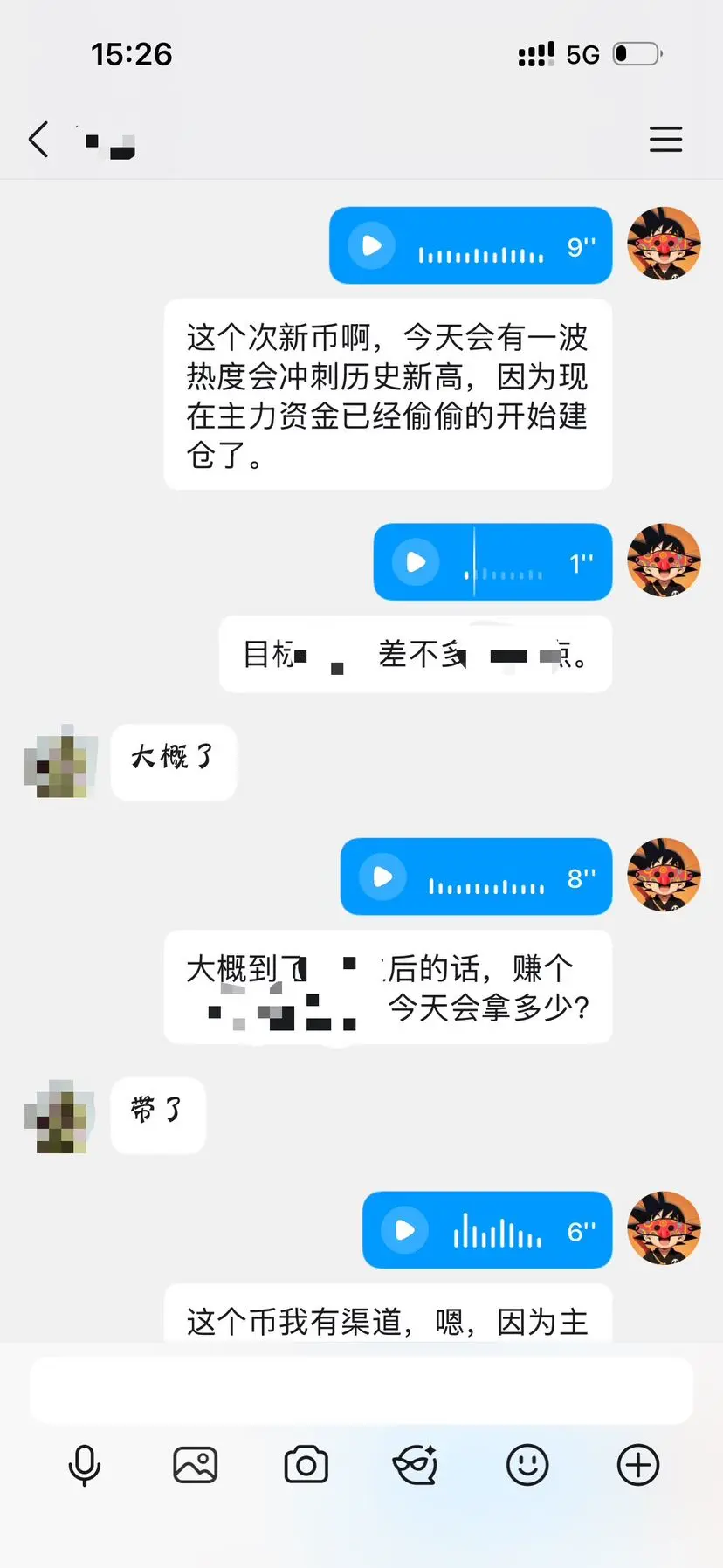
Task: Tap the back arrow to leave the chat
Action: click(37, 139)
